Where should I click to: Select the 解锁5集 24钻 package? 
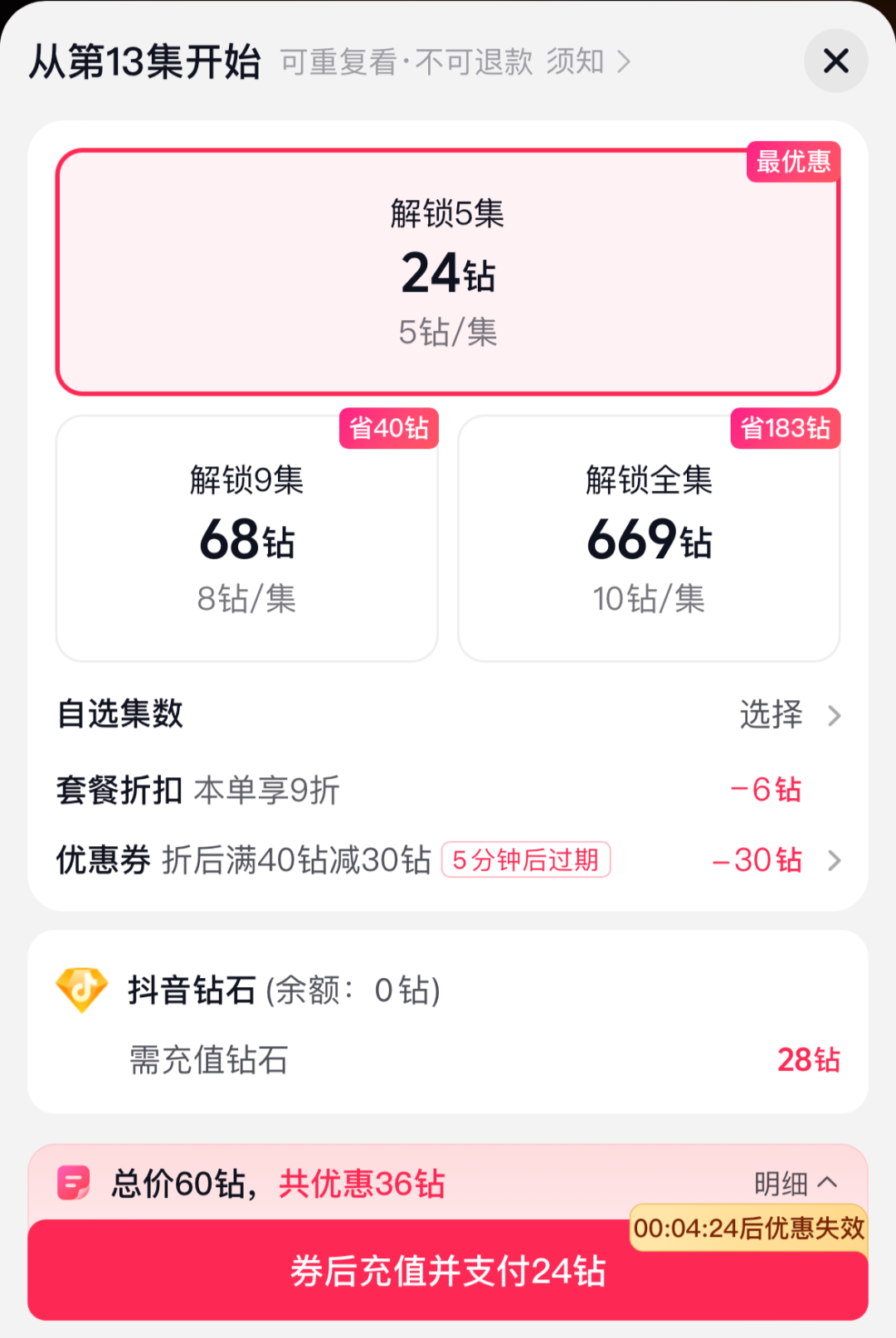(x=448, y=272)
